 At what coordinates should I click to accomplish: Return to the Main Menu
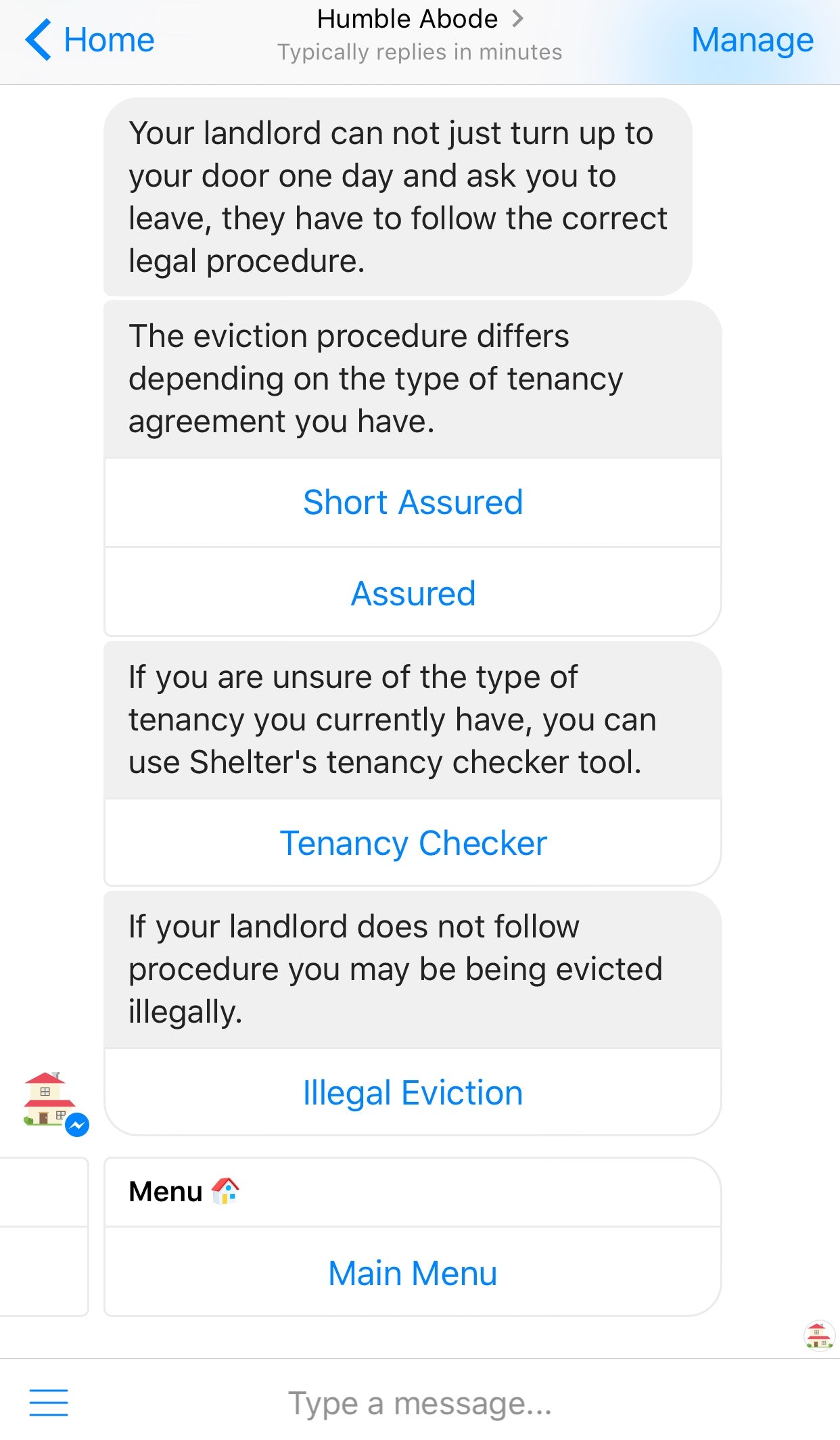[413, 1273]
